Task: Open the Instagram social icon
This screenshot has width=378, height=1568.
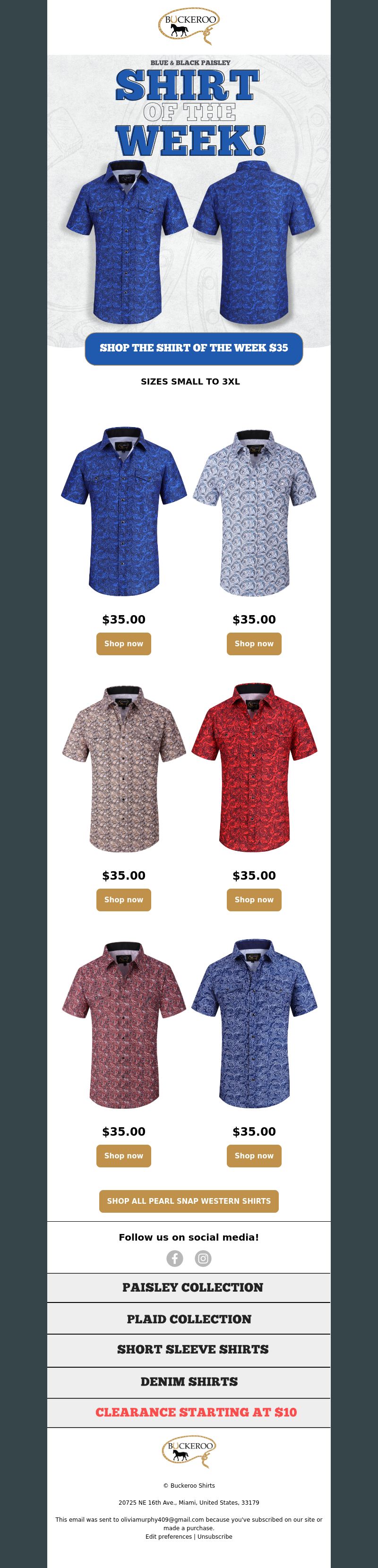Action: [x=203, y=1258]
